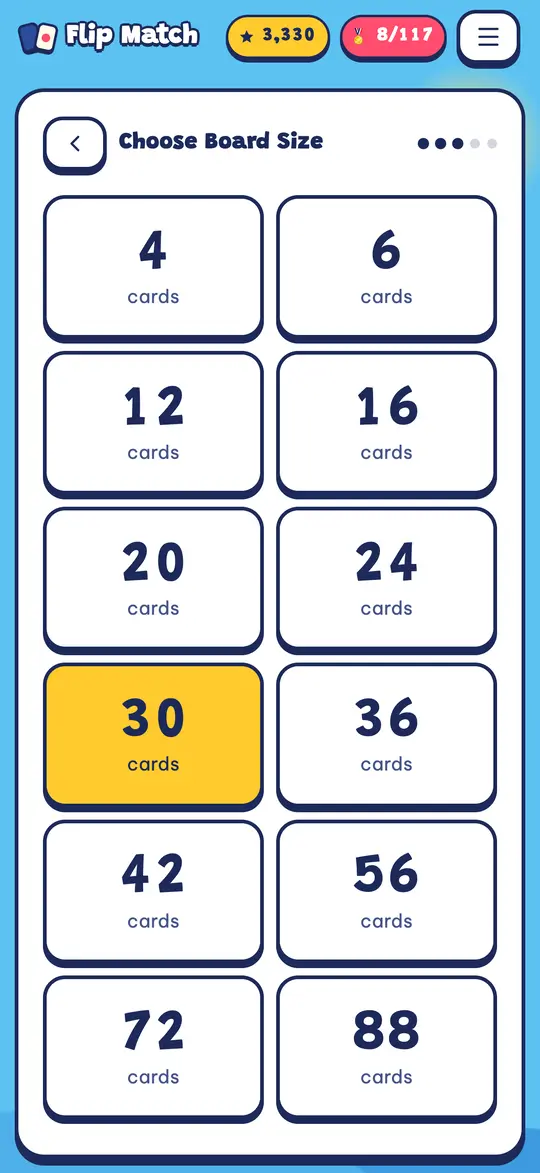Choose the 88 cards board
Screen dimensions: 540x1173
pos(387,1048)
